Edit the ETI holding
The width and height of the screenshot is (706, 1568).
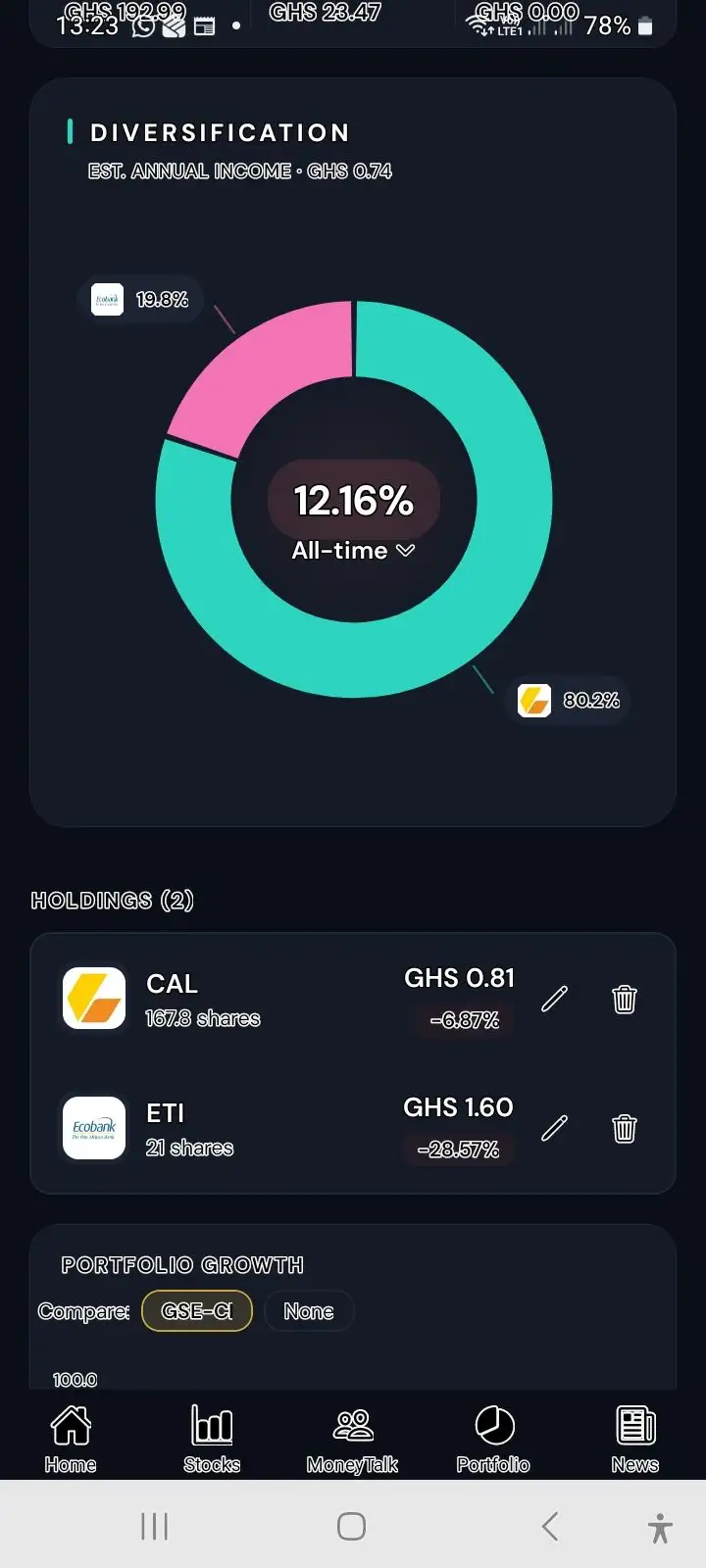click(x=554, y=1128)
